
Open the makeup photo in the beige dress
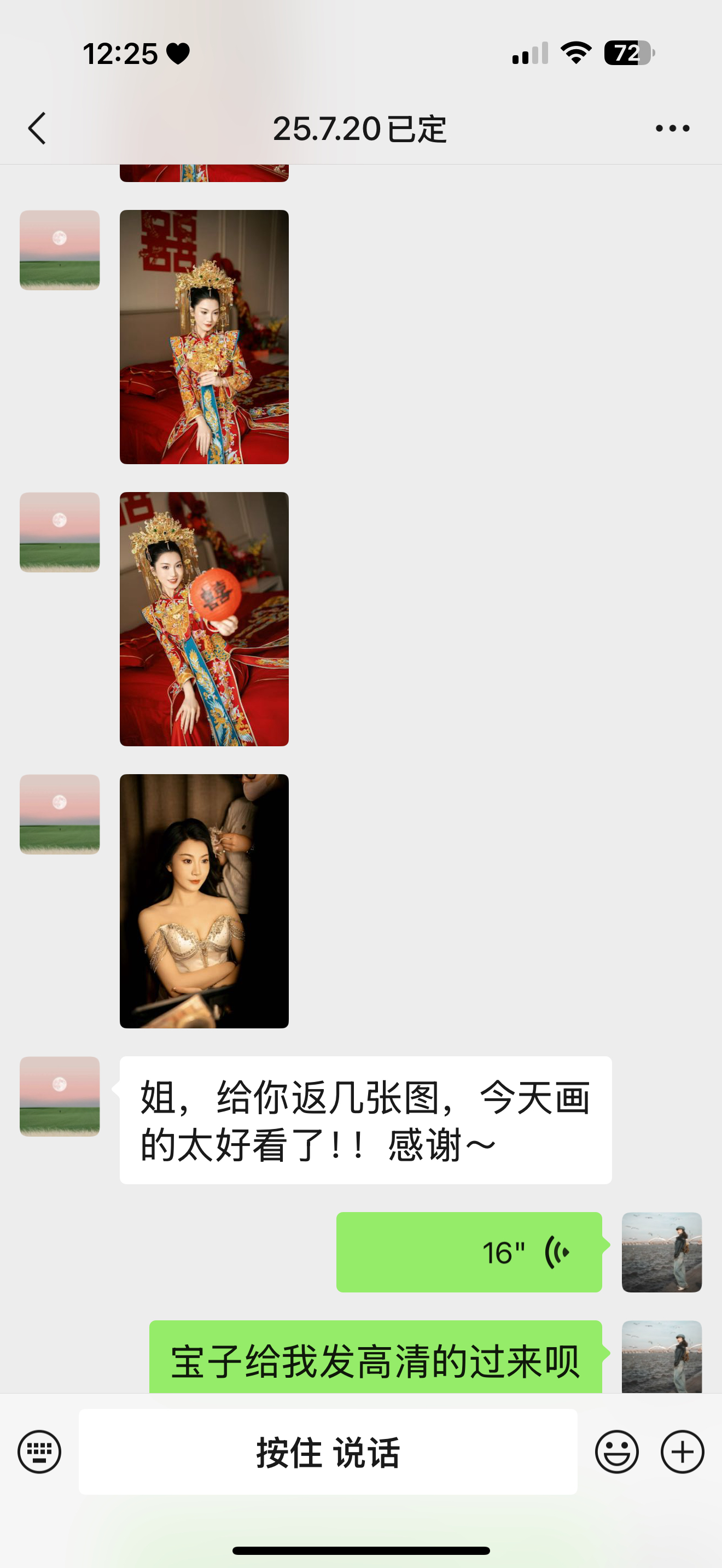coord(204,901)
